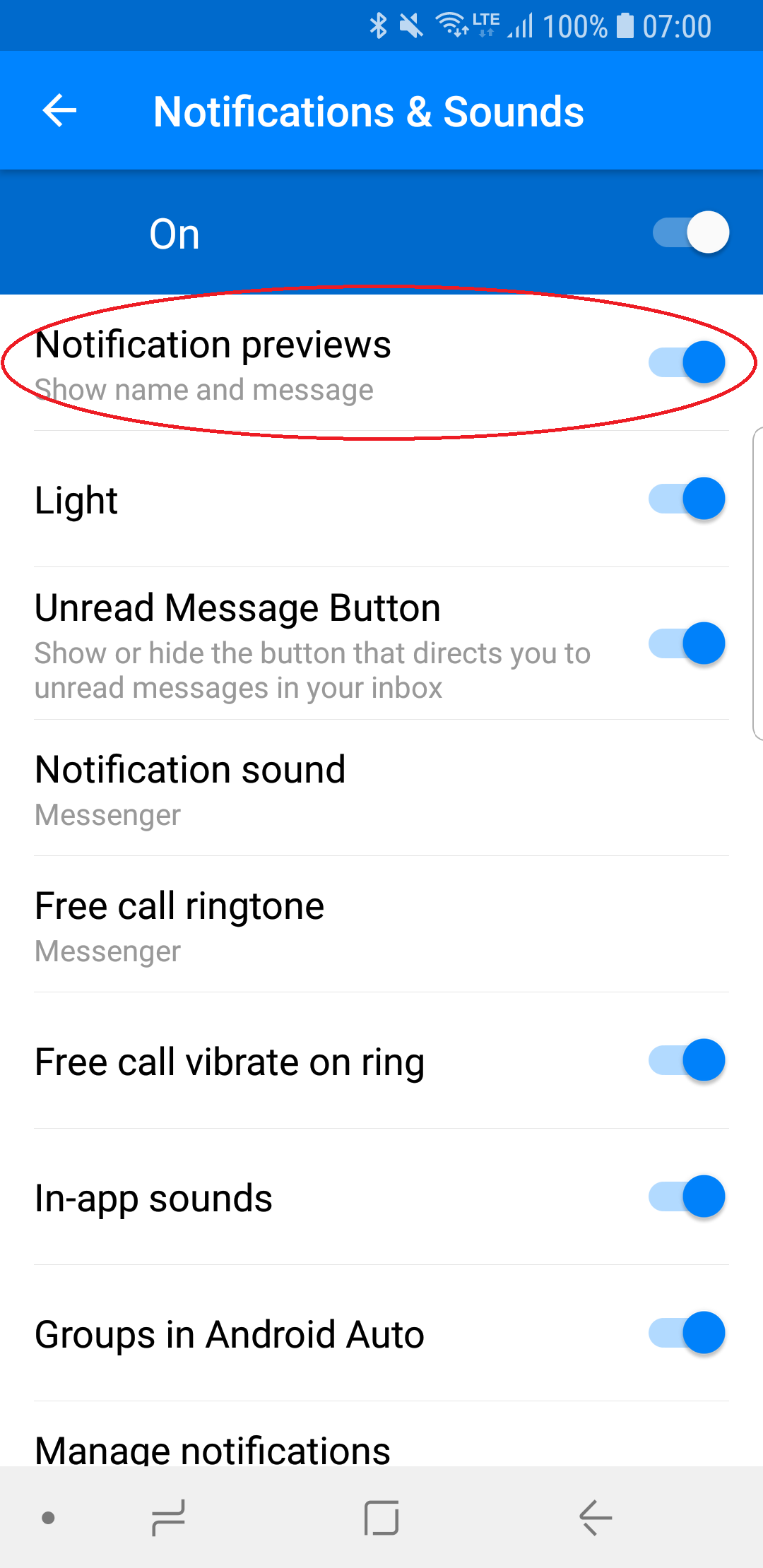
Task: Open the recent apps view
Action: [168, 1518]
